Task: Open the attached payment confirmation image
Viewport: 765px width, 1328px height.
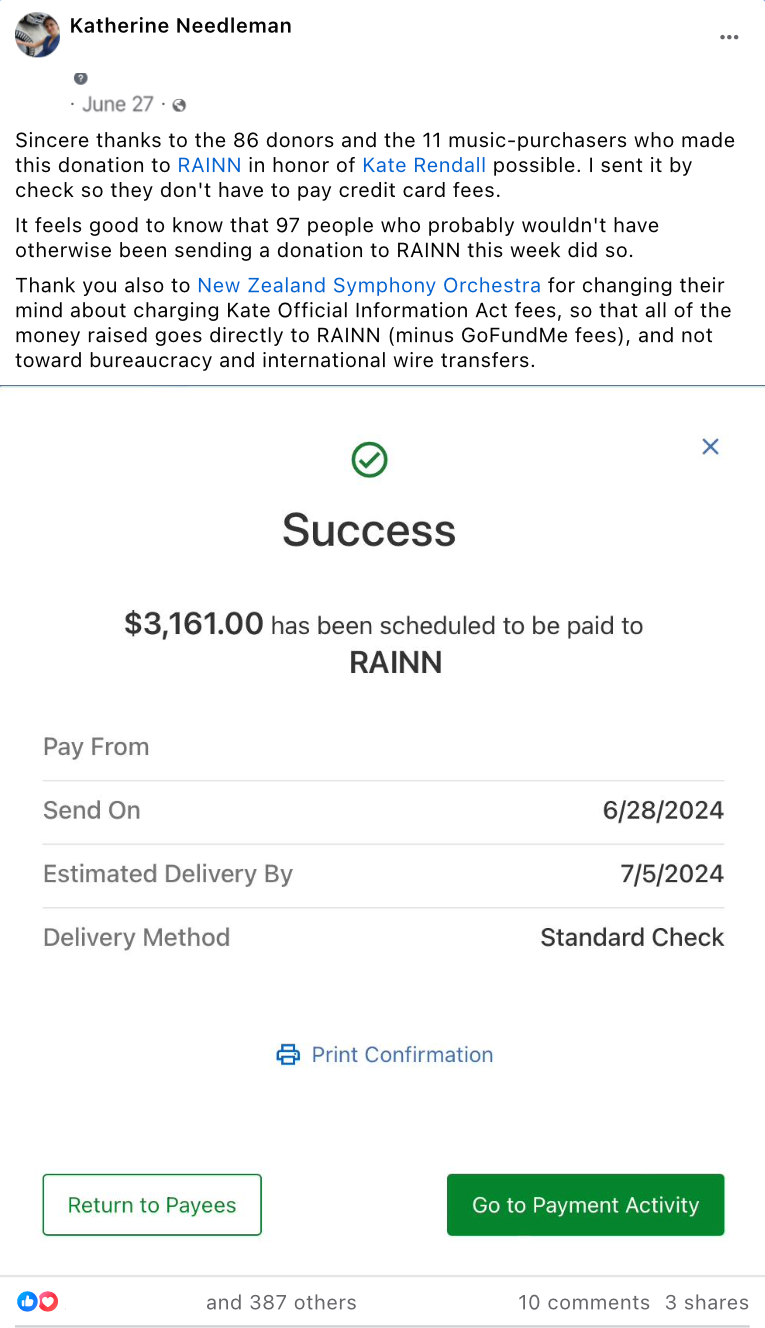Action: 382,830
